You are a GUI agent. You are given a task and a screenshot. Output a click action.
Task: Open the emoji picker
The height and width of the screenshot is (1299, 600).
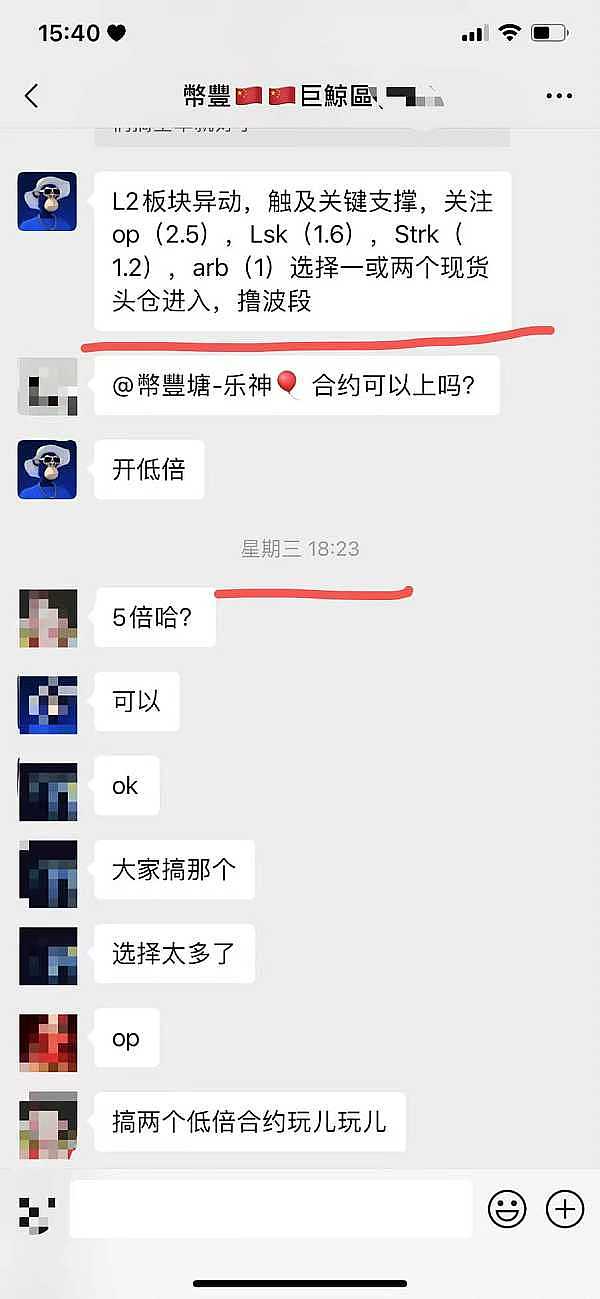point(507,1209)
